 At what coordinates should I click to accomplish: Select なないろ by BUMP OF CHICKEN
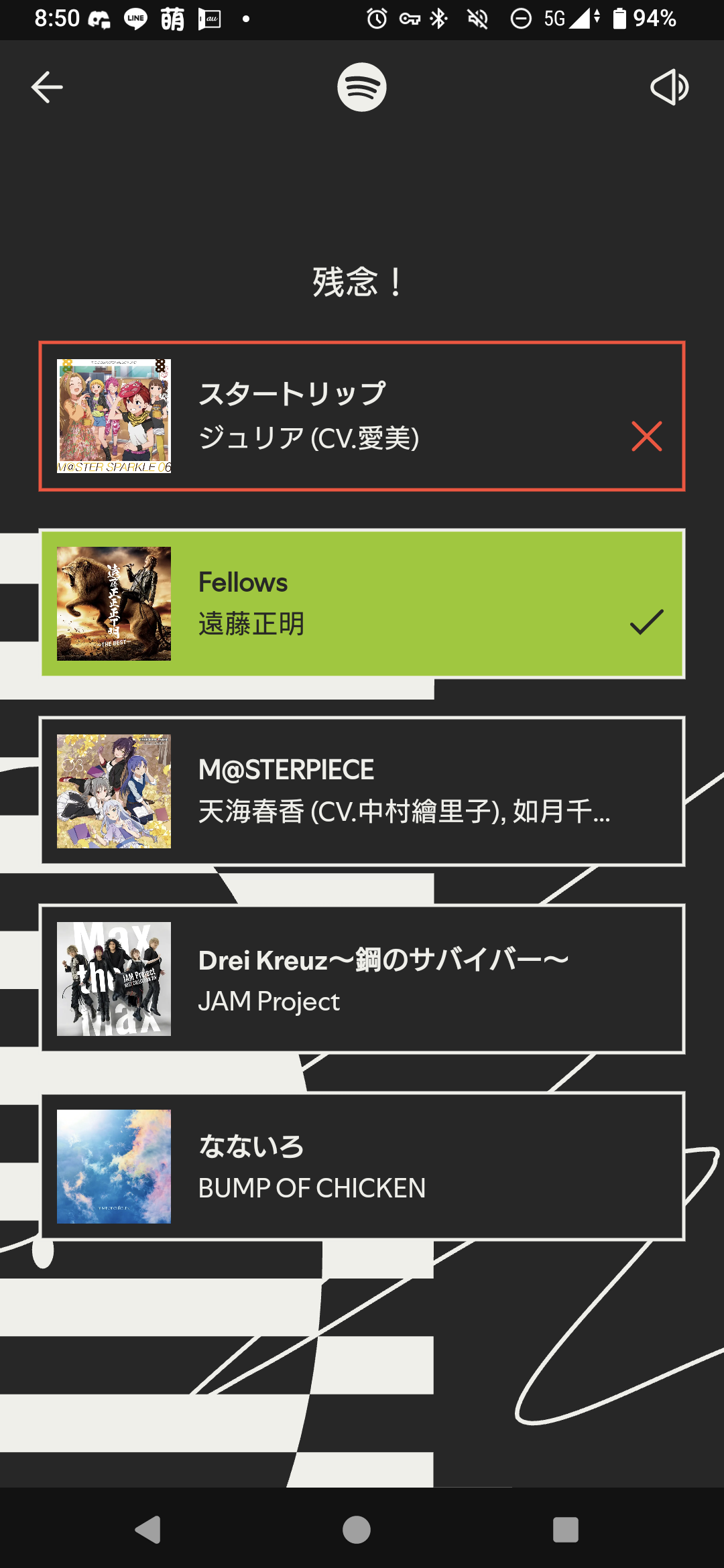click(362, 1167)
